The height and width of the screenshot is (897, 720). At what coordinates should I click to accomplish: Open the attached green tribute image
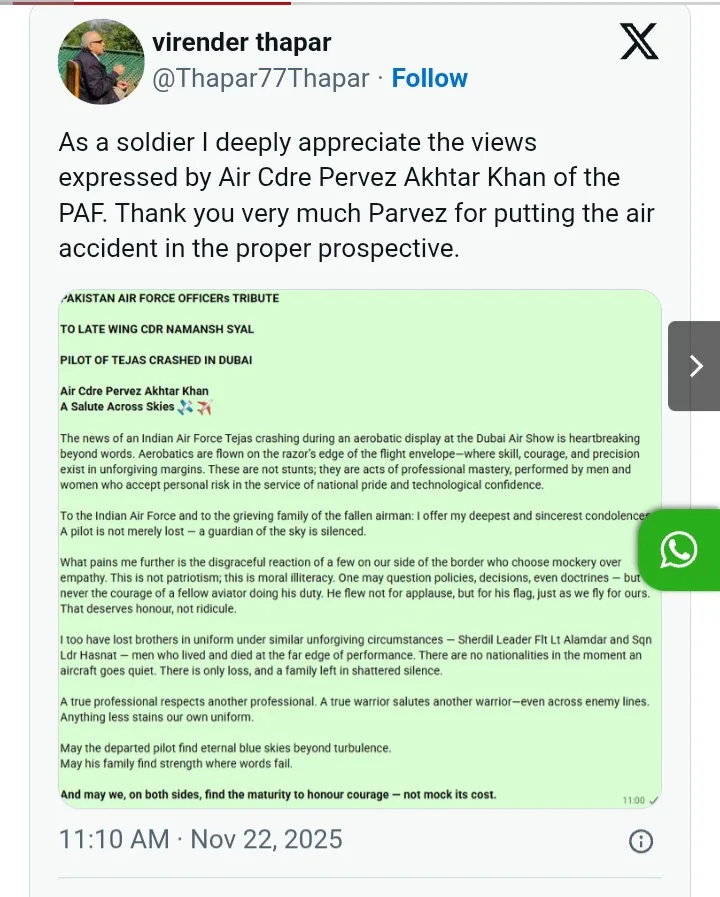click(x=360, y=549)
